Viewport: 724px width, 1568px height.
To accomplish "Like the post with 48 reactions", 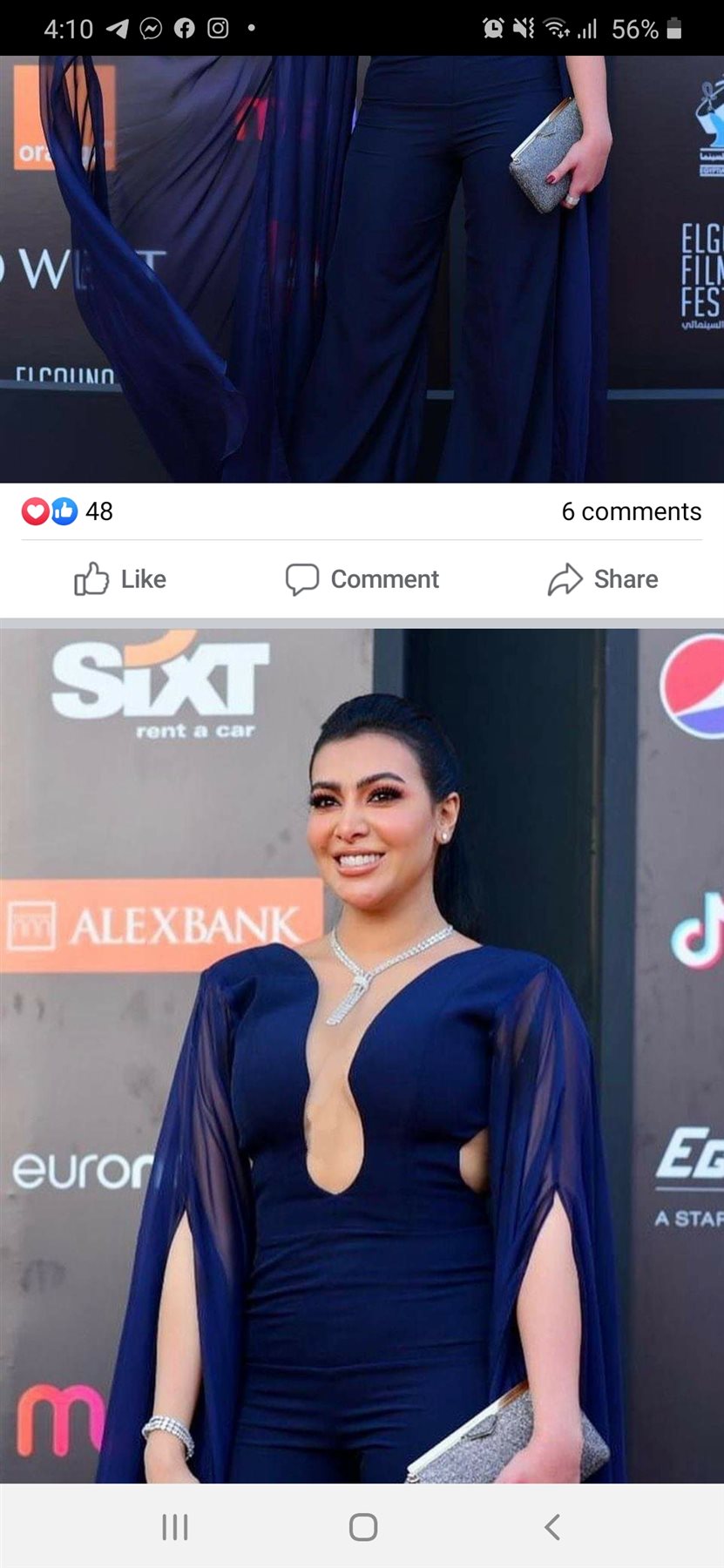I will click(120, 579).
